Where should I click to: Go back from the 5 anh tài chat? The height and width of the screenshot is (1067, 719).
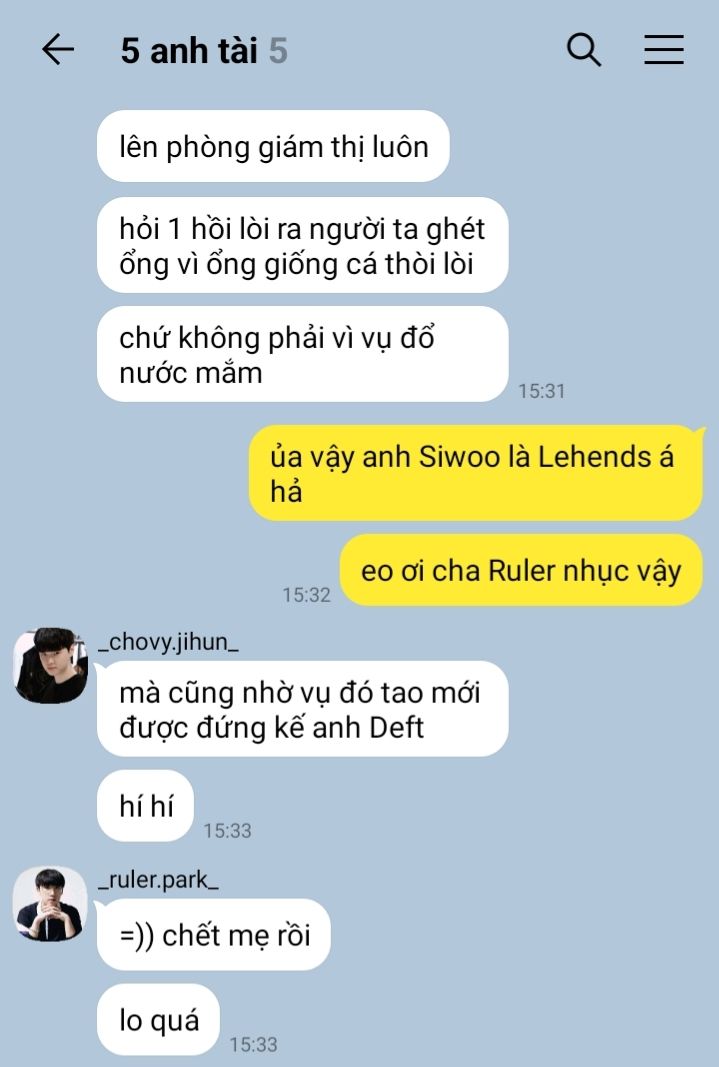click(58, 49)
